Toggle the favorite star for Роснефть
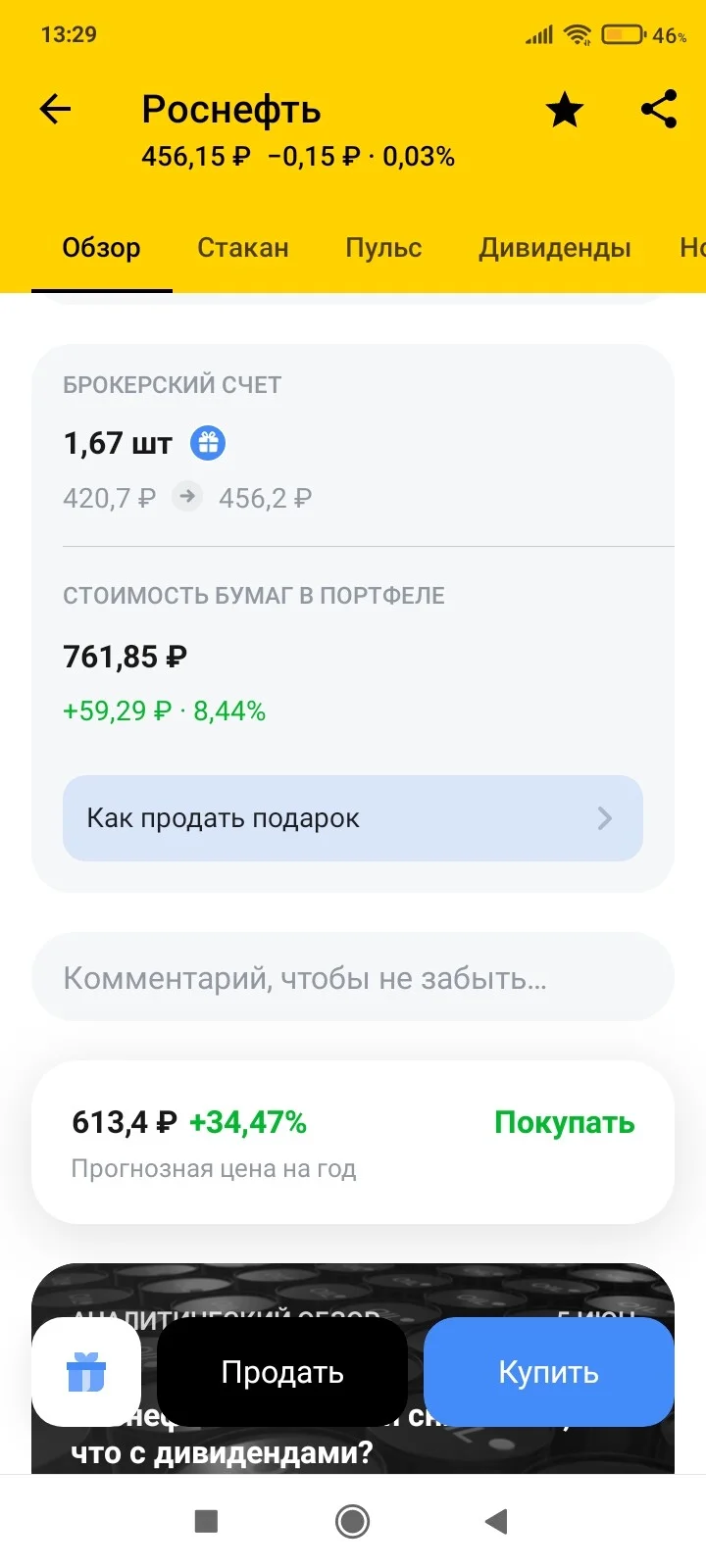Image resolution: width=706 pixels, height=1568 pixels. pyautogui.click(x=565, y=110)
